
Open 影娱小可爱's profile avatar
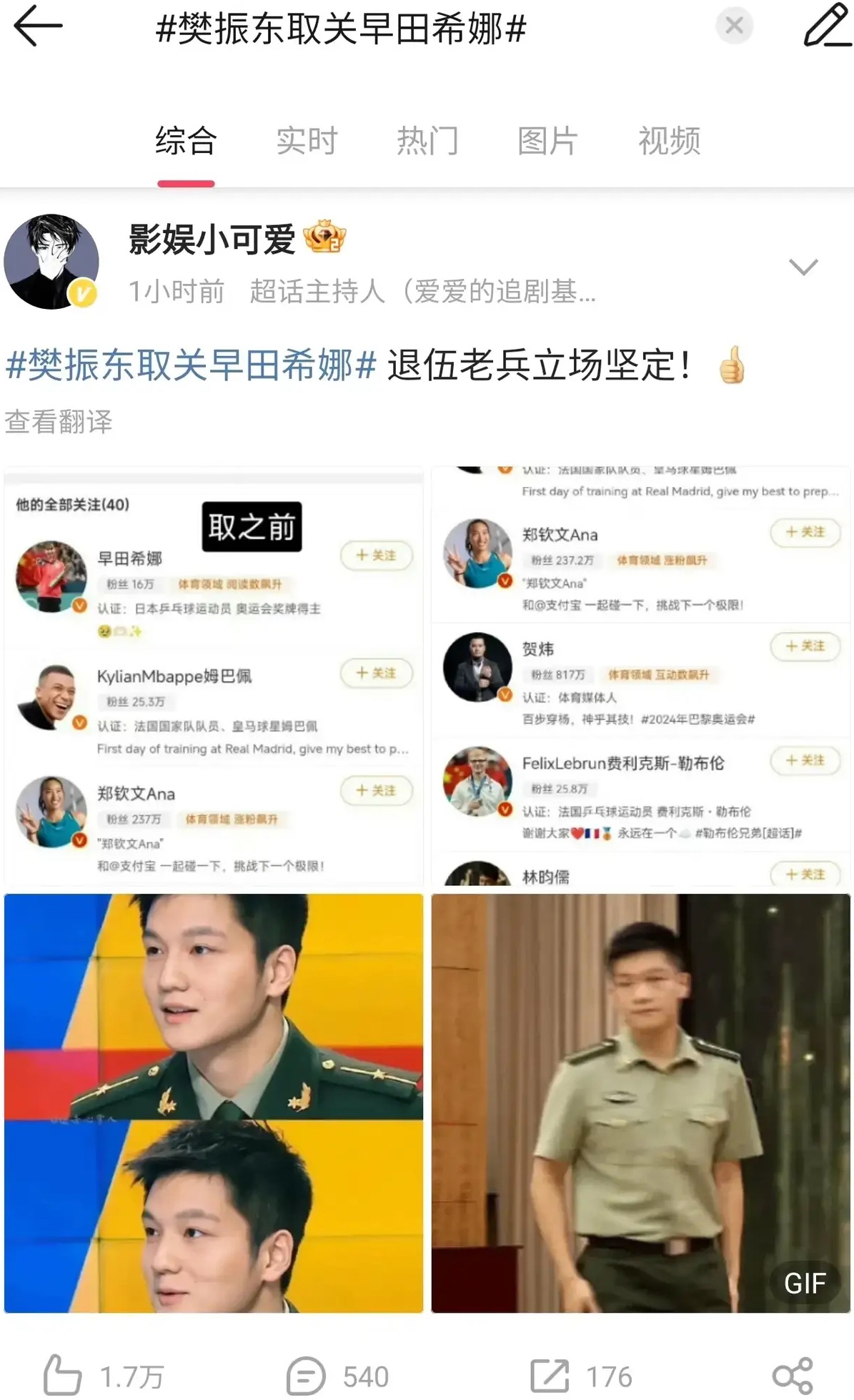click(51, 262)
